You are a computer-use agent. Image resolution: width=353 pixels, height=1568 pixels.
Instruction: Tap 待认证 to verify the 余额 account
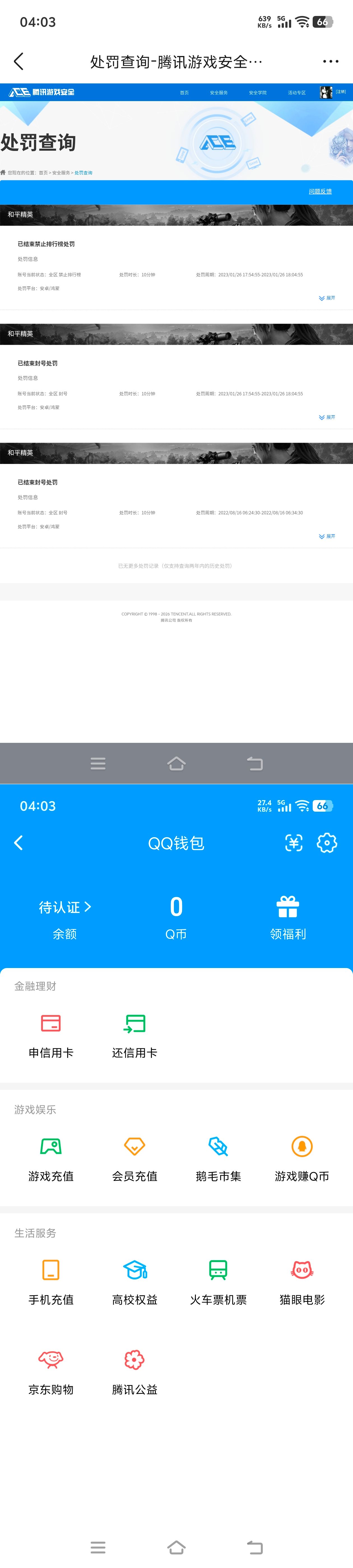pos(64,907)
